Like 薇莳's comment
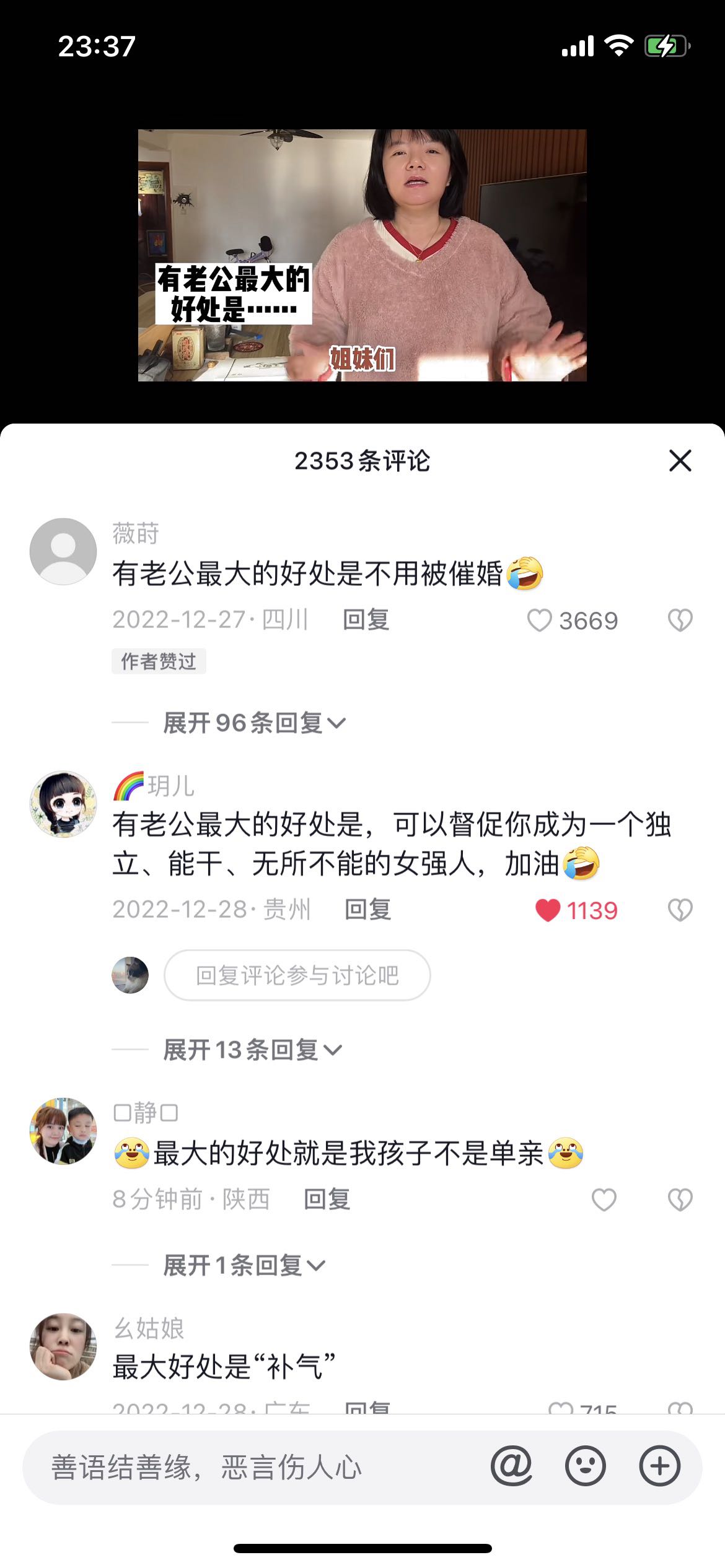This screenshot has width=725, height=1568. coord(539,621)
